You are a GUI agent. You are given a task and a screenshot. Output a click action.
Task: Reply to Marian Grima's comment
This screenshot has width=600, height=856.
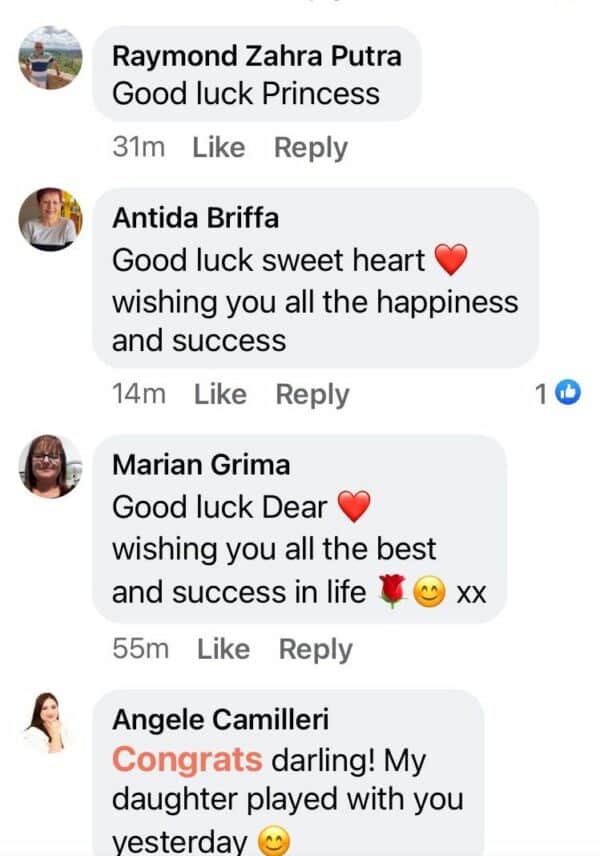(x=315, y=650)
